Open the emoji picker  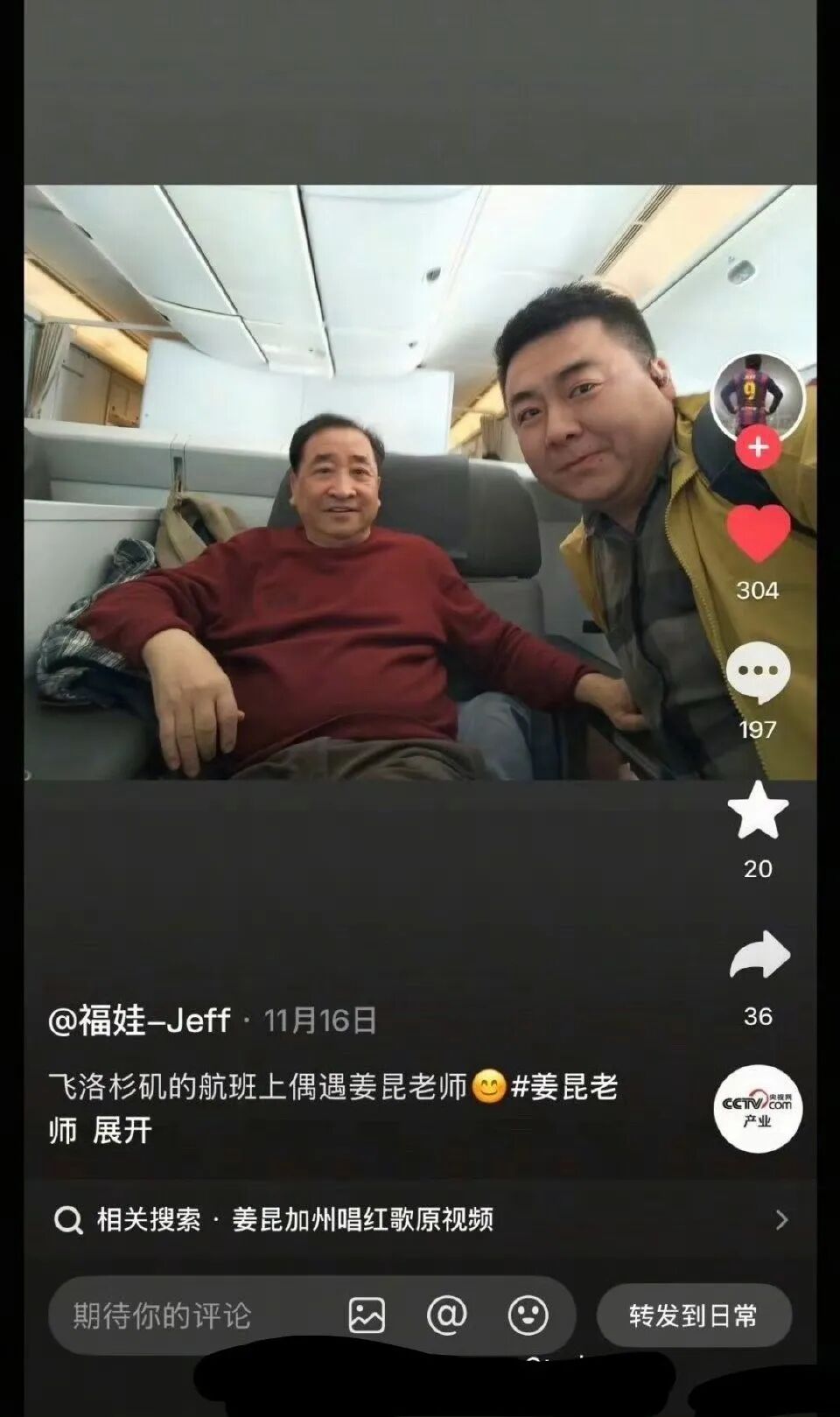[x=528, y=1315]
